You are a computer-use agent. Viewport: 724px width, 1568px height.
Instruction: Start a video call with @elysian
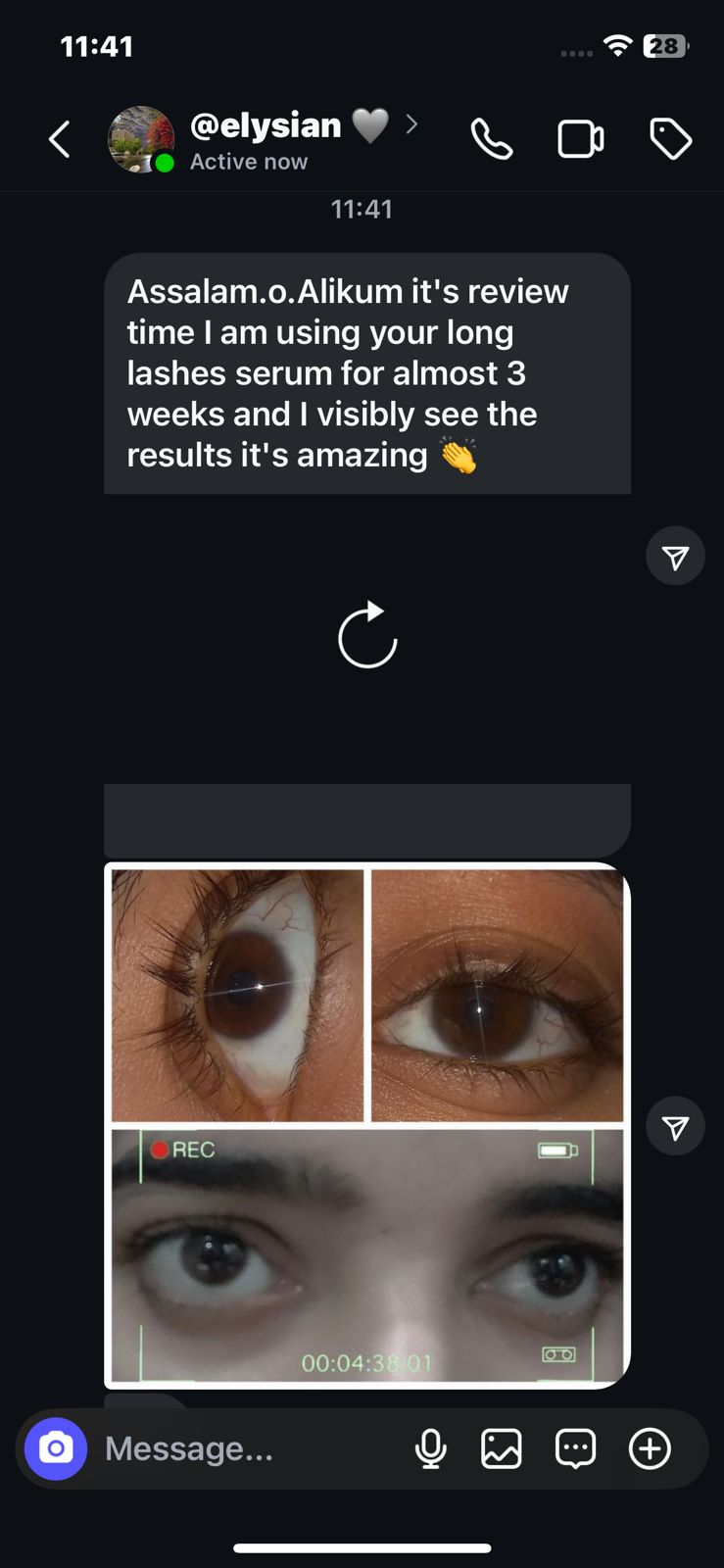(x=580, y=139)
